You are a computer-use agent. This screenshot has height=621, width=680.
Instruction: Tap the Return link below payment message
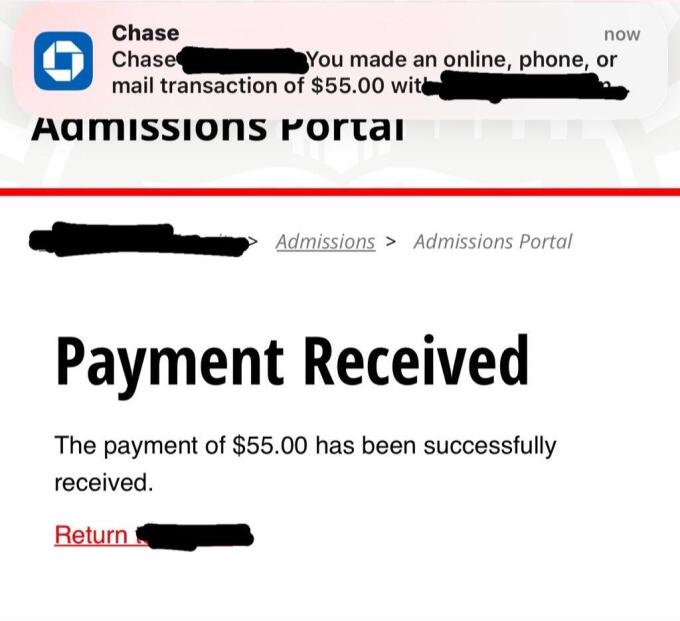tap(92, 535)
